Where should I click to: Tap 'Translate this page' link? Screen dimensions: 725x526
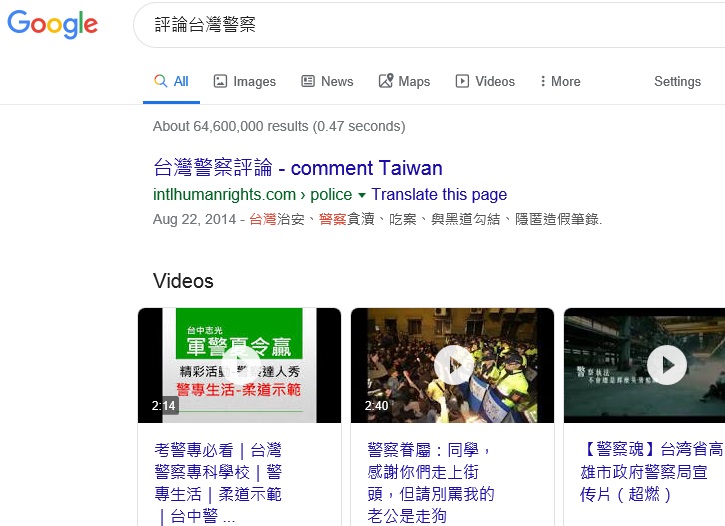439,195
